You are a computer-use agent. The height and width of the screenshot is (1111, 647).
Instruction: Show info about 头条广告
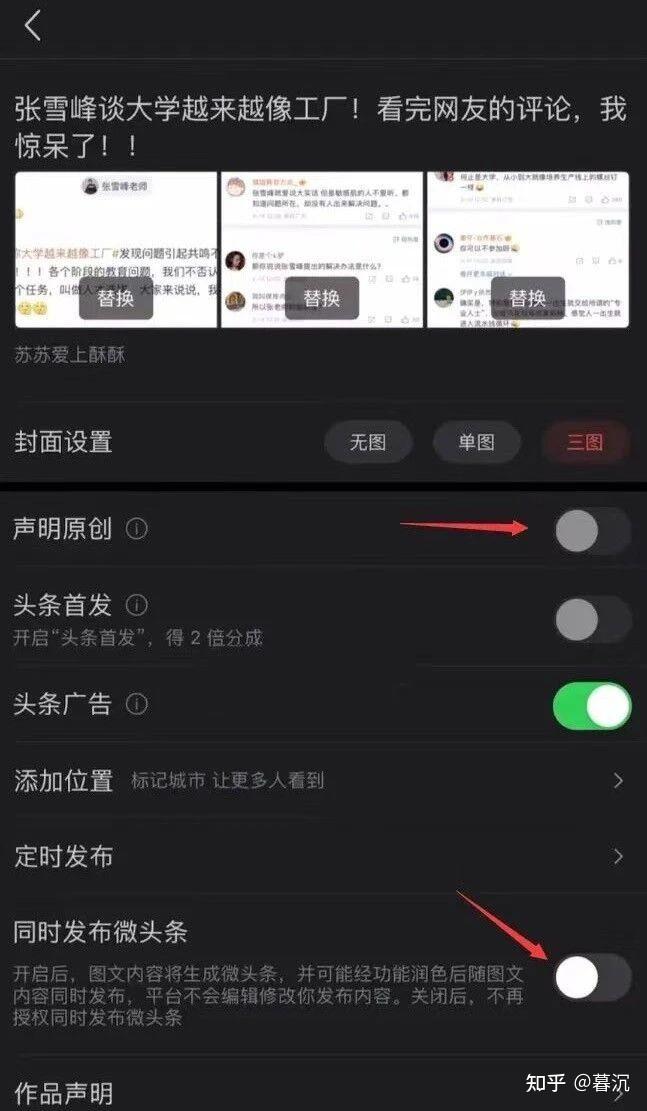(x=137, y=704)
